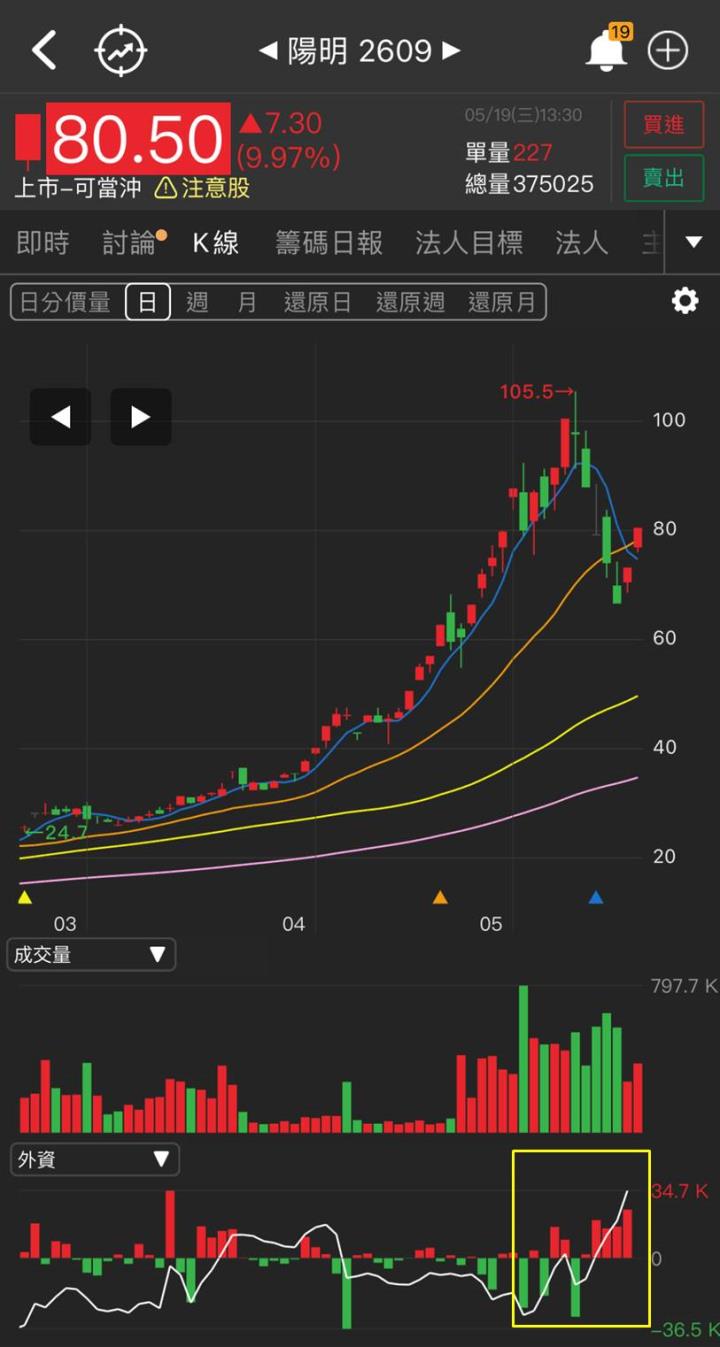Open the 籌碼日報 tab
The width and height of the screenshot is (720, 1347).
(329, 242)
